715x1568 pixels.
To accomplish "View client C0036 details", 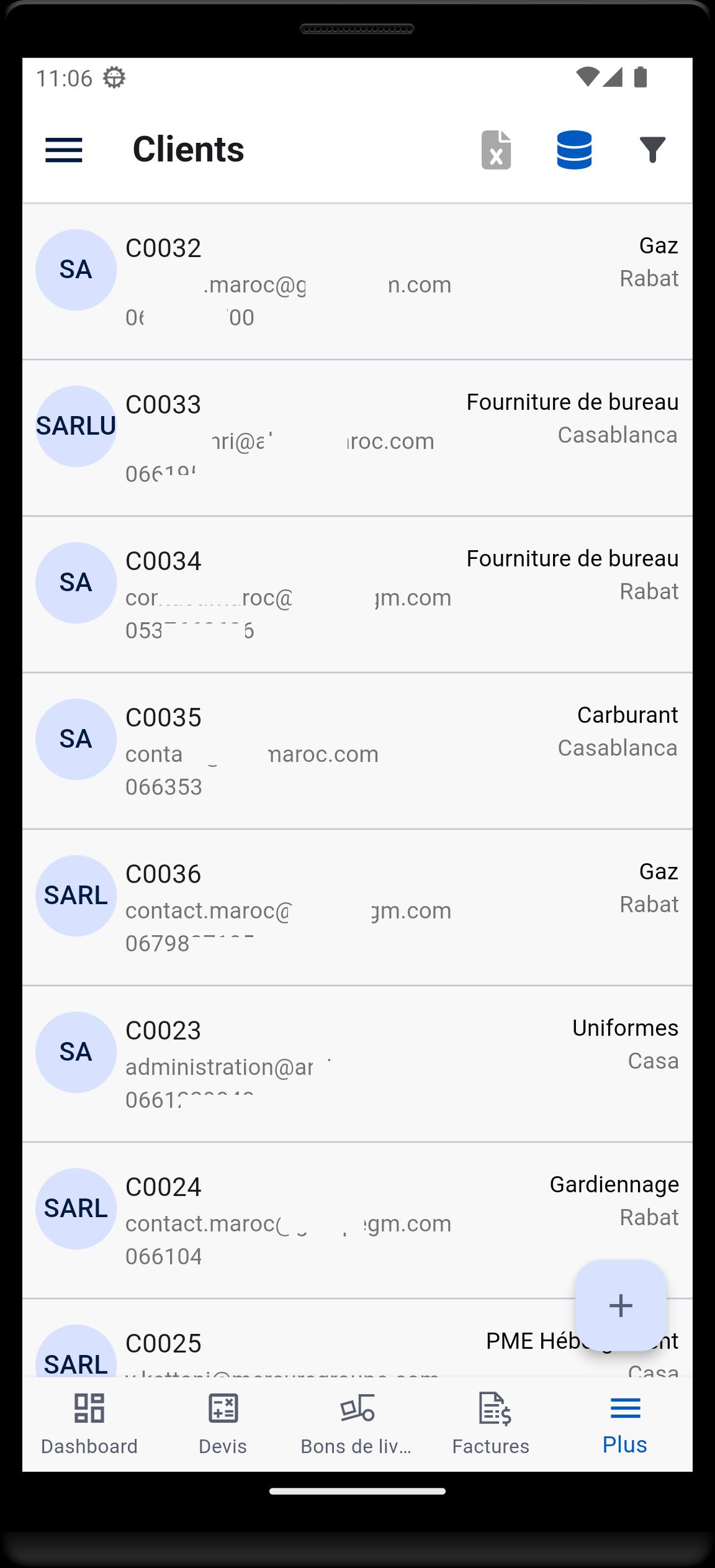I will coord(357,907).
